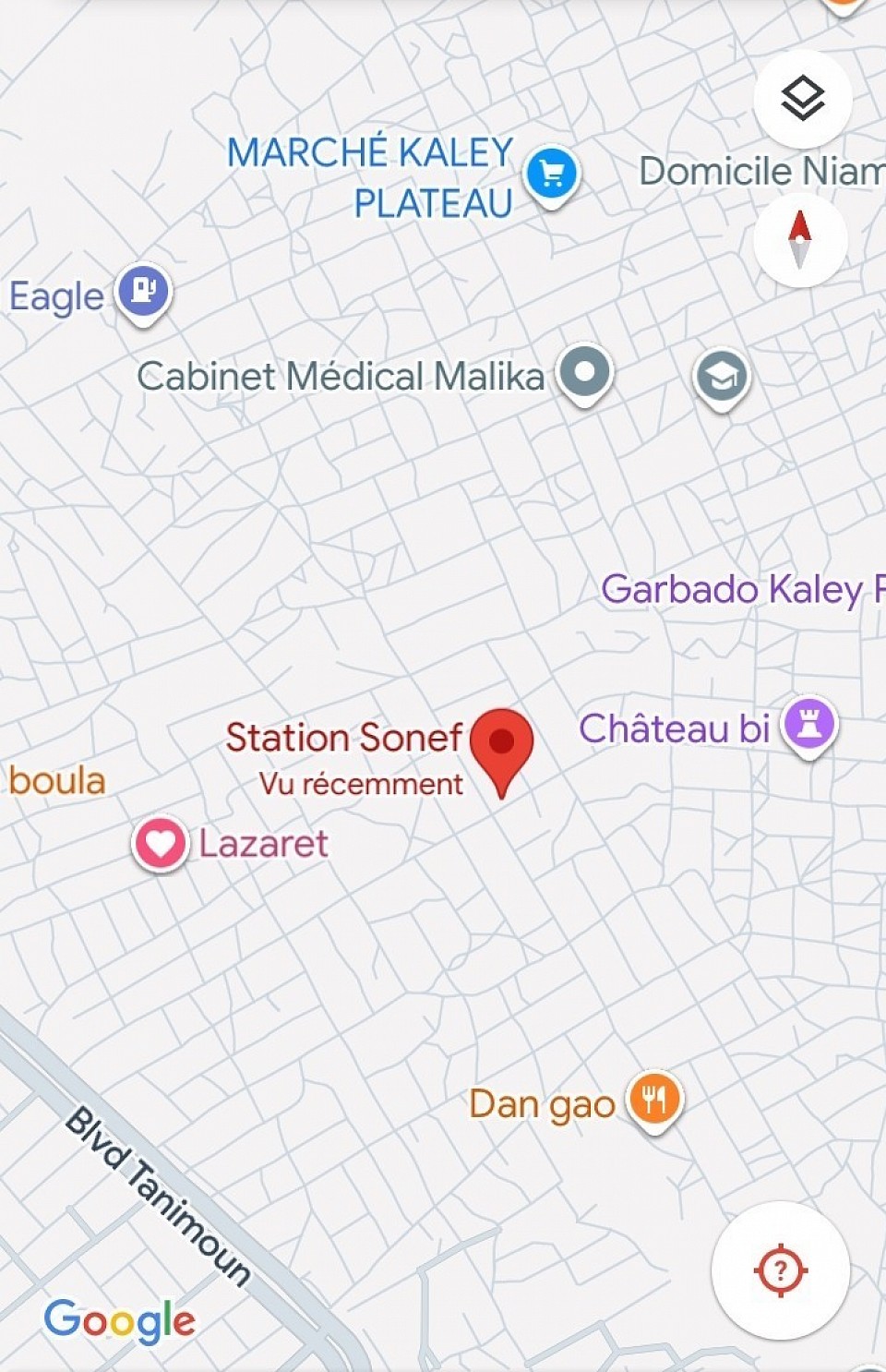Image resolution: width=886 pixels, height=1372 pixels.
Task: Open the Dan gao restaurant marker
Action: pos(654,1101)
